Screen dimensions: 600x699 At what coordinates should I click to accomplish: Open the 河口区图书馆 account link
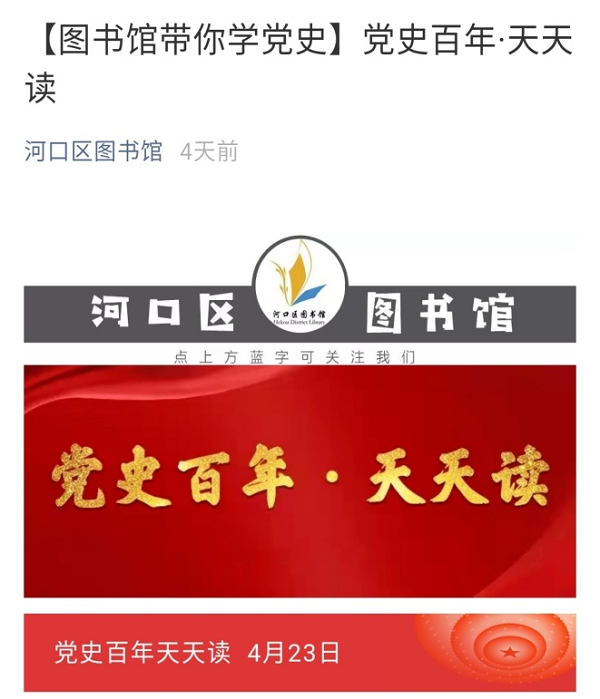[93, 152]
